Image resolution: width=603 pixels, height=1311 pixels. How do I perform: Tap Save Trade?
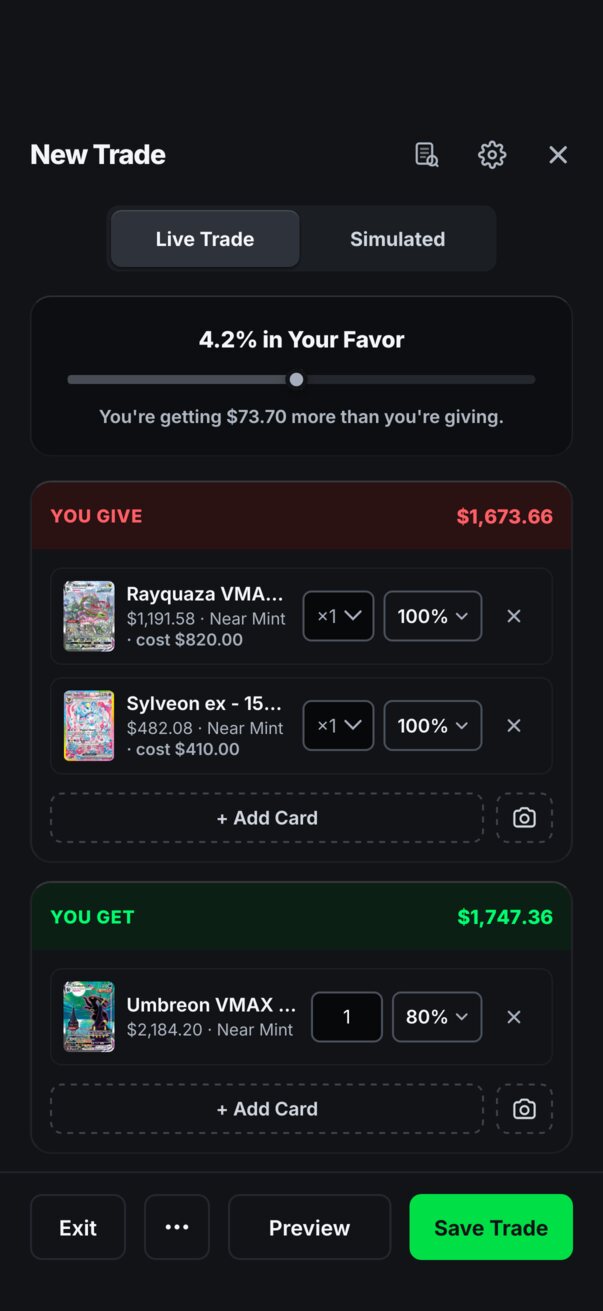[491, 1227]
